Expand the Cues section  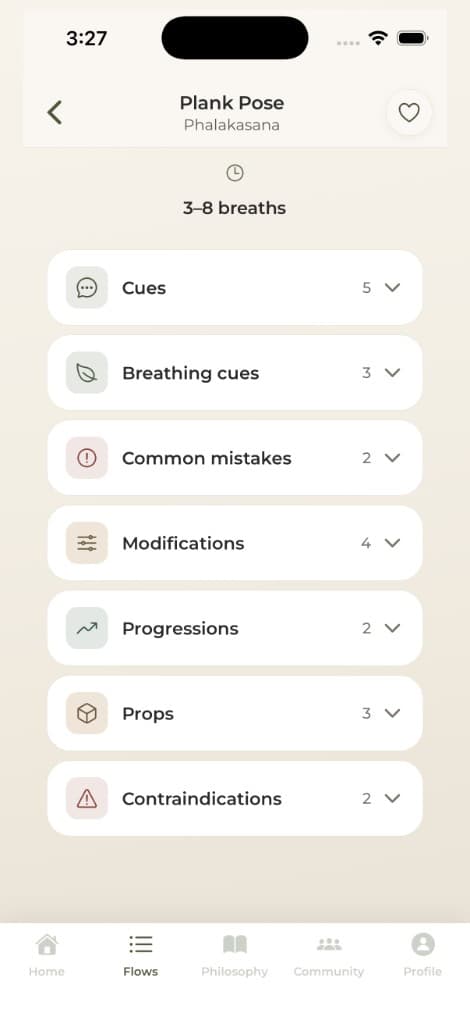235,287
